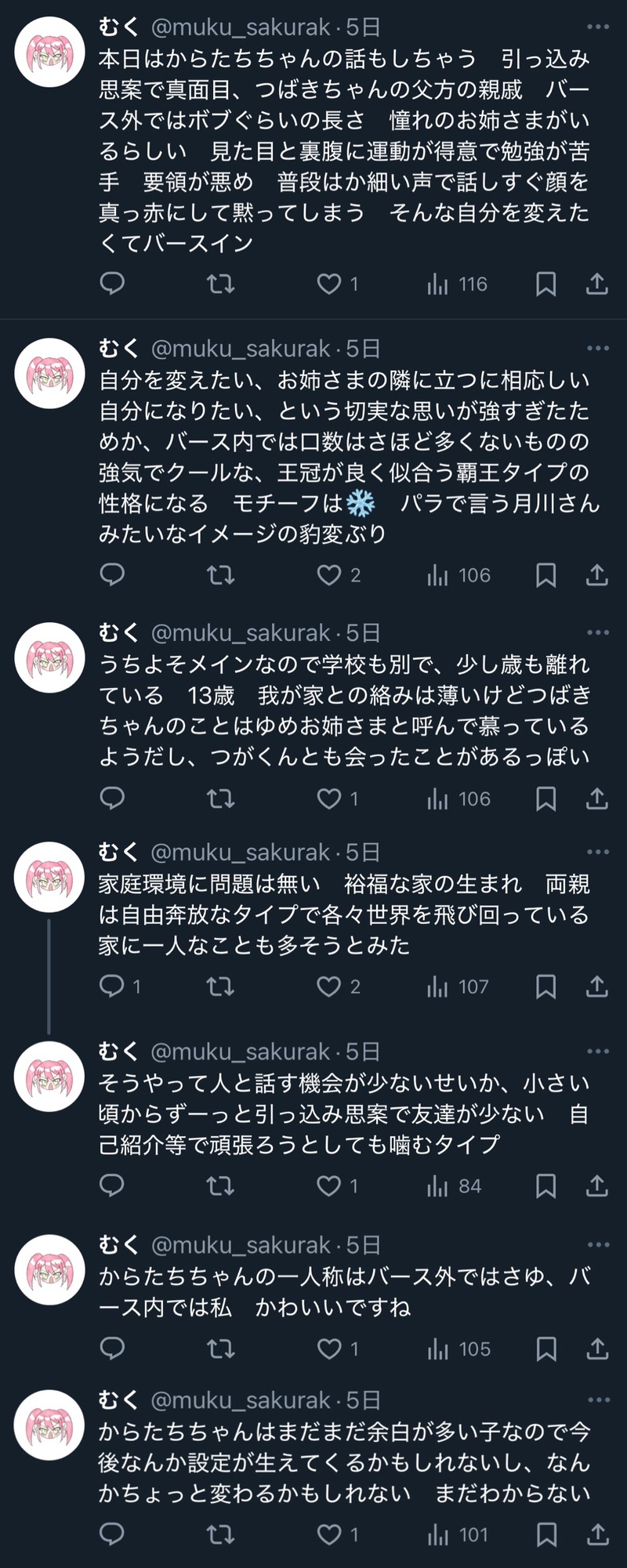Like the 家庭環境に問題は無い post
The width and height of the screenshot is (627, 1568).
click(329, 986)
